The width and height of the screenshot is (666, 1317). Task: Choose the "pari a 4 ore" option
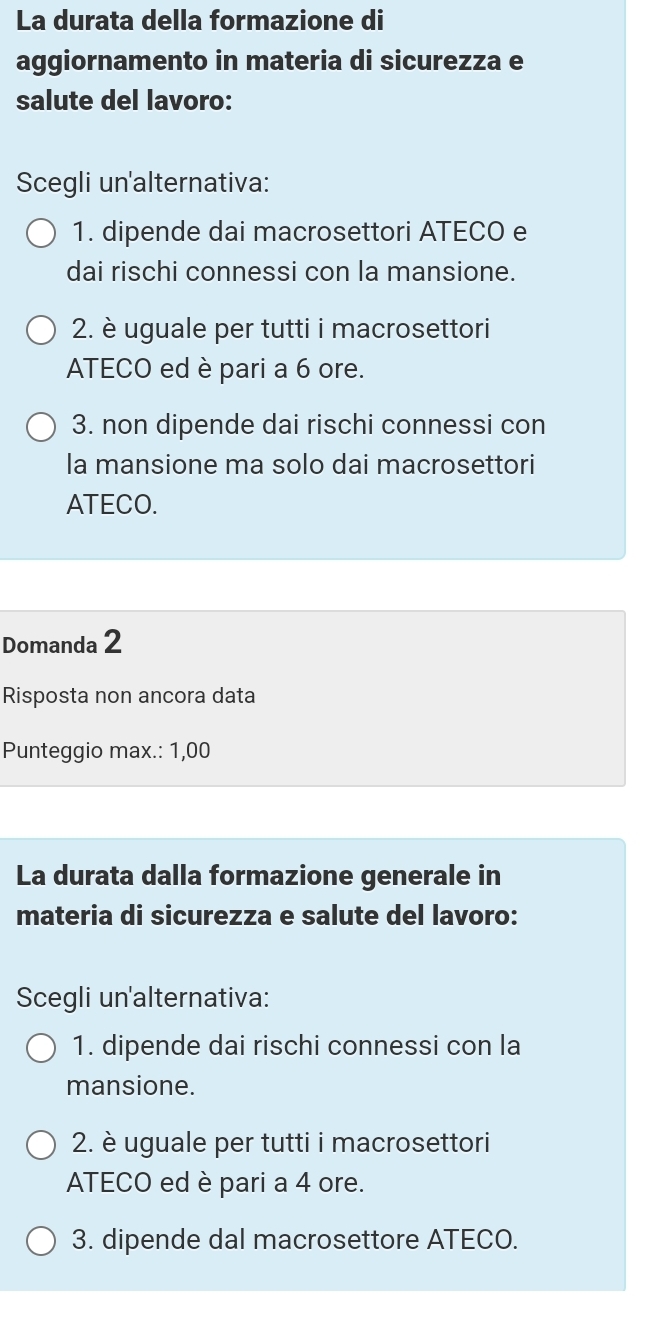[x=41, y=1145]
